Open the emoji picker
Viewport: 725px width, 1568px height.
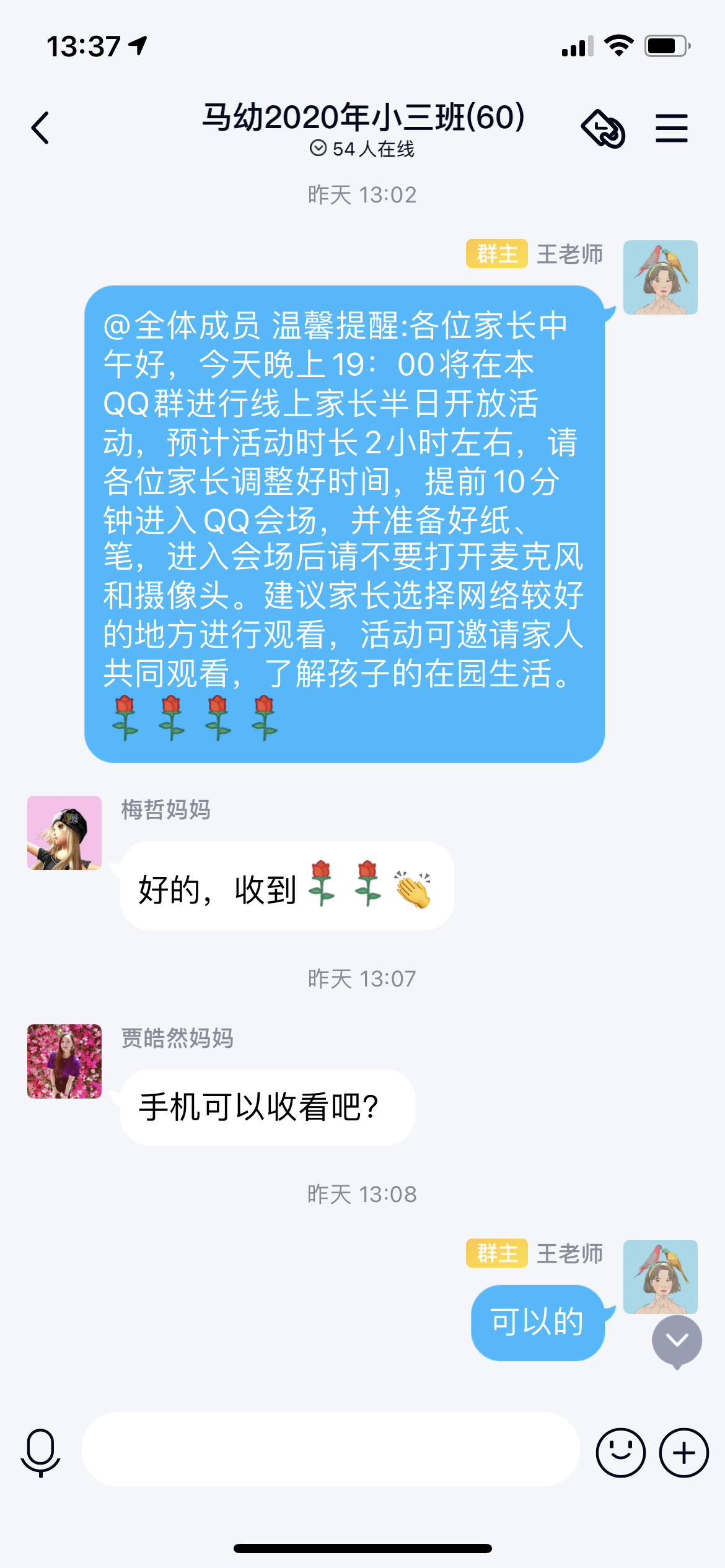620,1452
